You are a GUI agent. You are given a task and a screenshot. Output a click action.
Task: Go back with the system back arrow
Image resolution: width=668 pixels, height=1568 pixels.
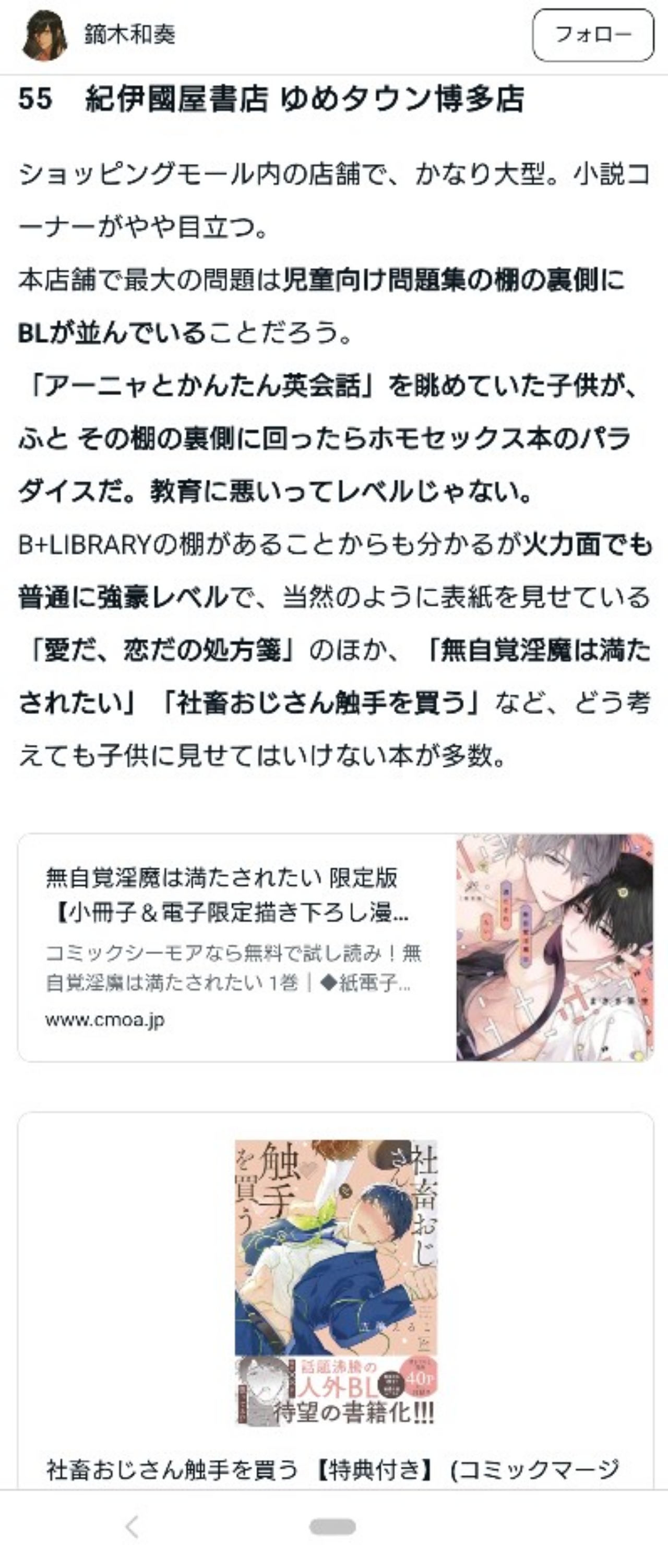(132, 1526)
